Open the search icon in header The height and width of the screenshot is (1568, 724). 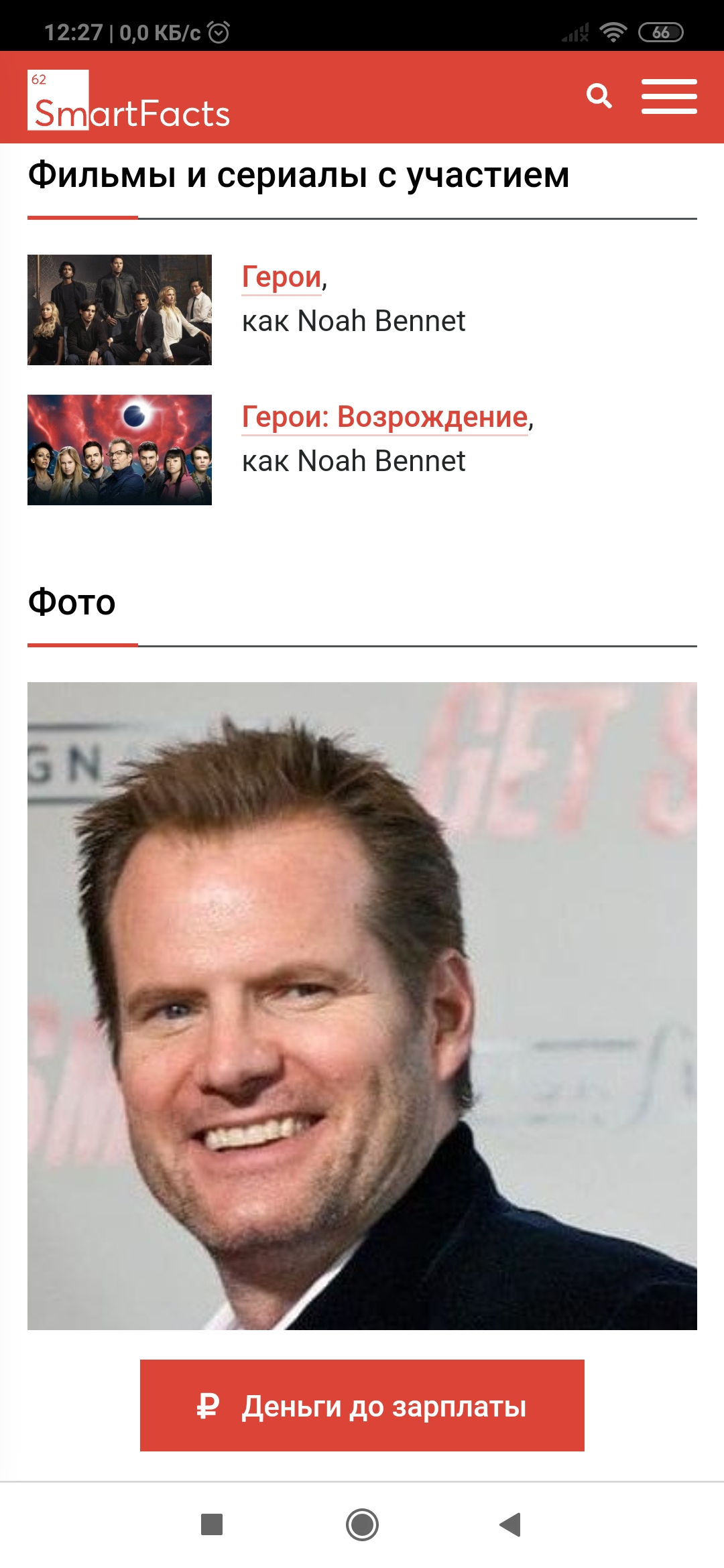click(x=599, y=96)
